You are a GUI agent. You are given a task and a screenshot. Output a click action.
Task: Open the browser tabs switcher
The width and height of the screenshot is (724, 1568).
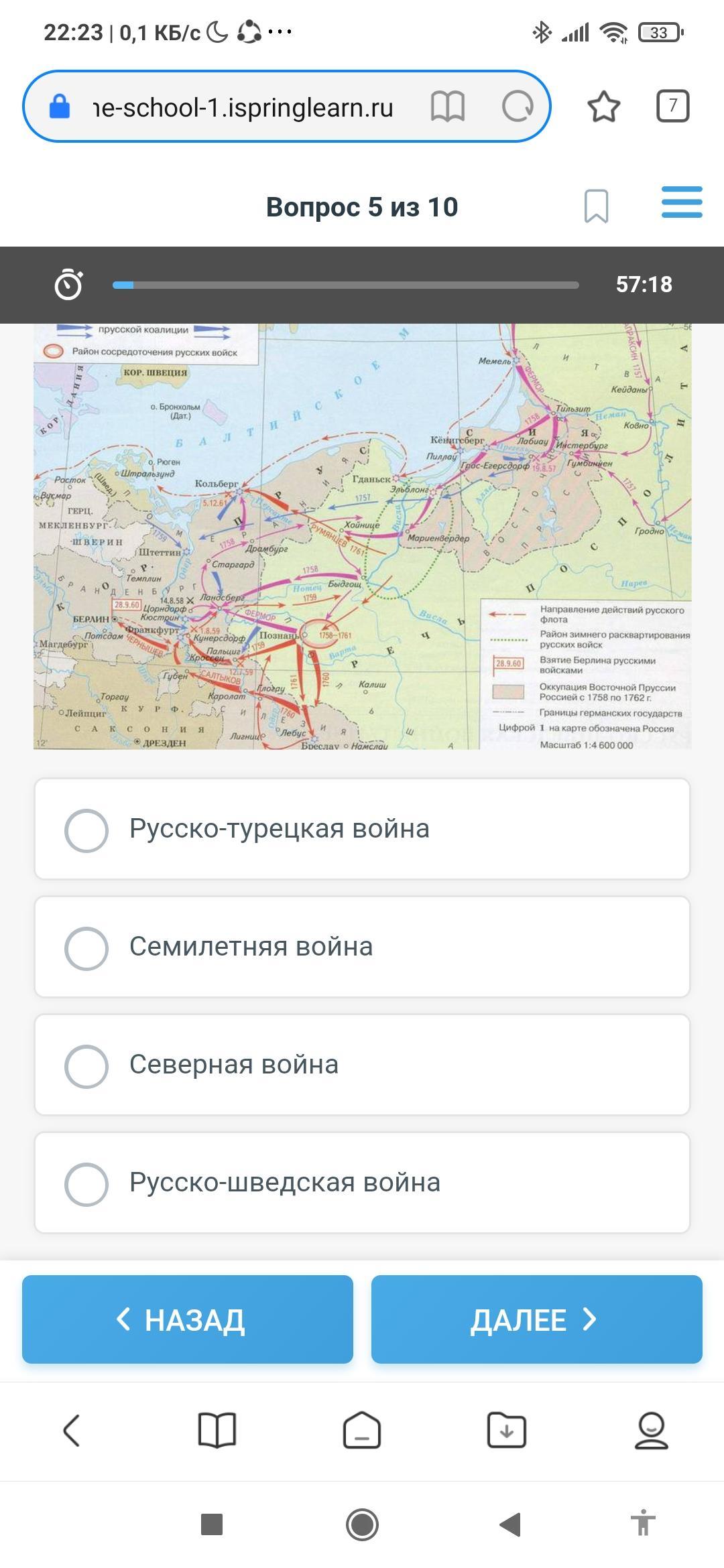(672, 106)
